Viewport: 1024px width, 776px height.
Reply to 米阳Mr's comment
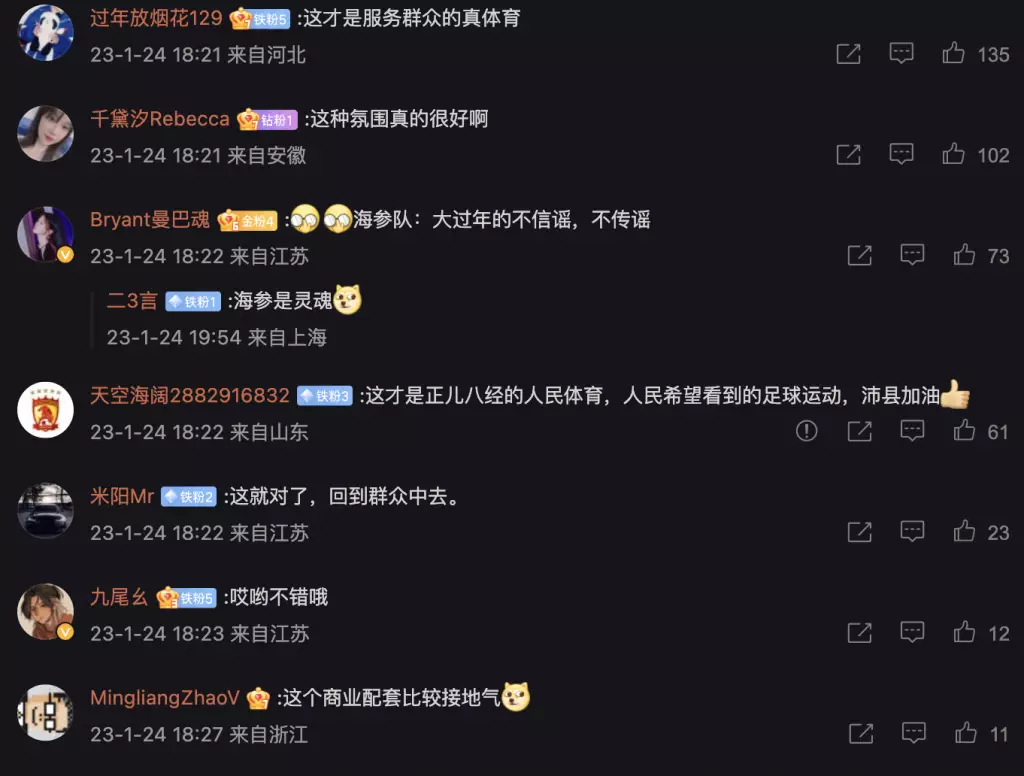[x=912, y=532]
